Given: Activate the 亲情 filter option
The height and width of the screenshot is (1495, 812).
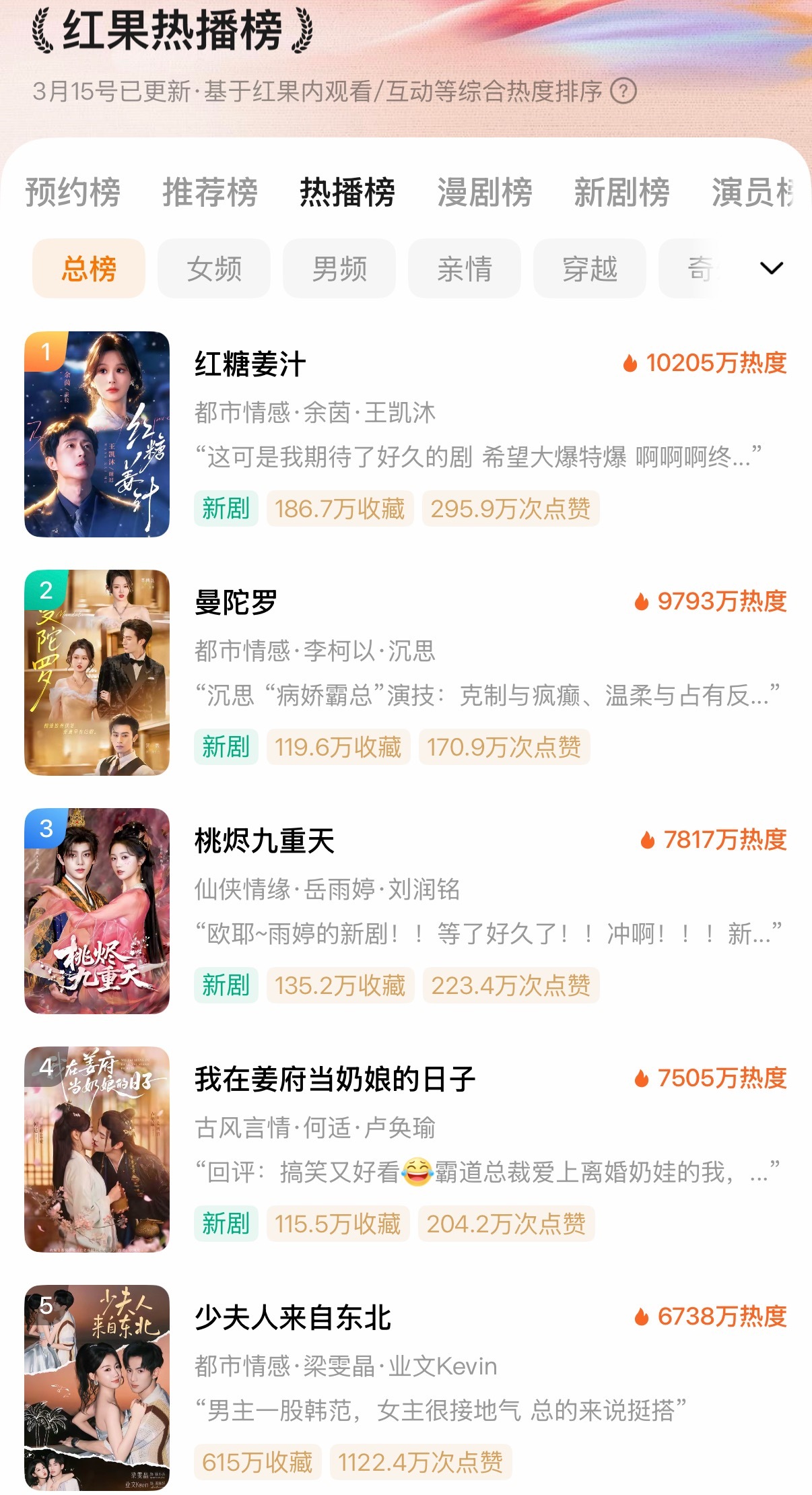Looking at the screenshot, I should coord(464,268).
